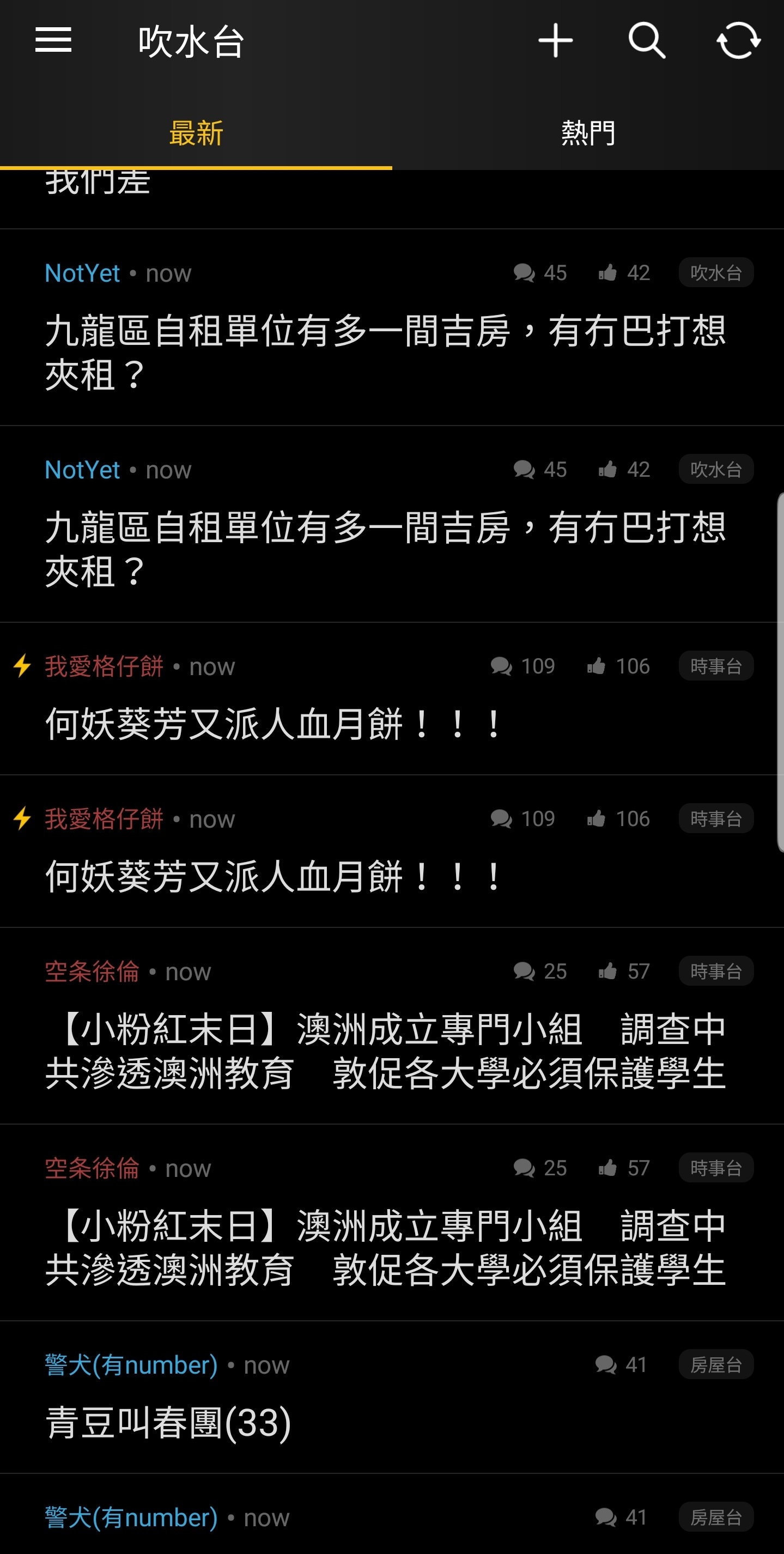Open the 時事台 category badge
Screen dimensions: 784x1554
[715, 666]
